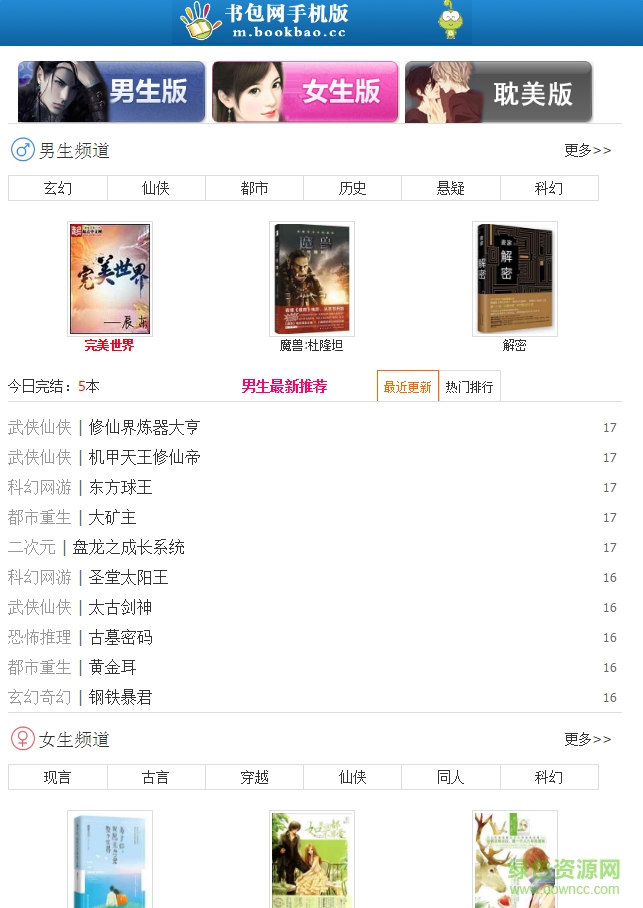Open the 魔兽:杜隆坦 book cover
Screen dimensions: 643x908
311,279
